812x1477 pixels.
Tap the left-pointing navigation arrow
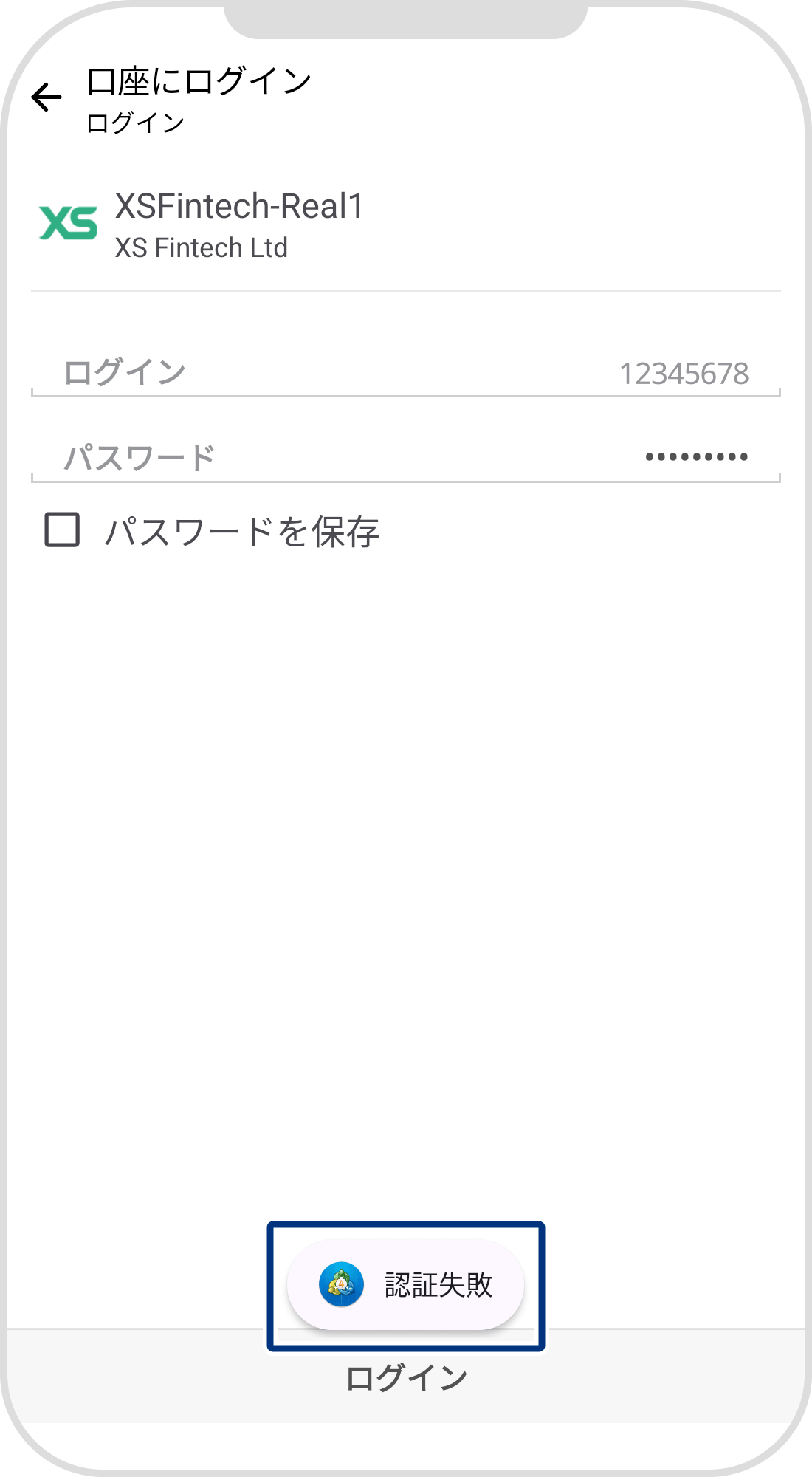point(46,96)
